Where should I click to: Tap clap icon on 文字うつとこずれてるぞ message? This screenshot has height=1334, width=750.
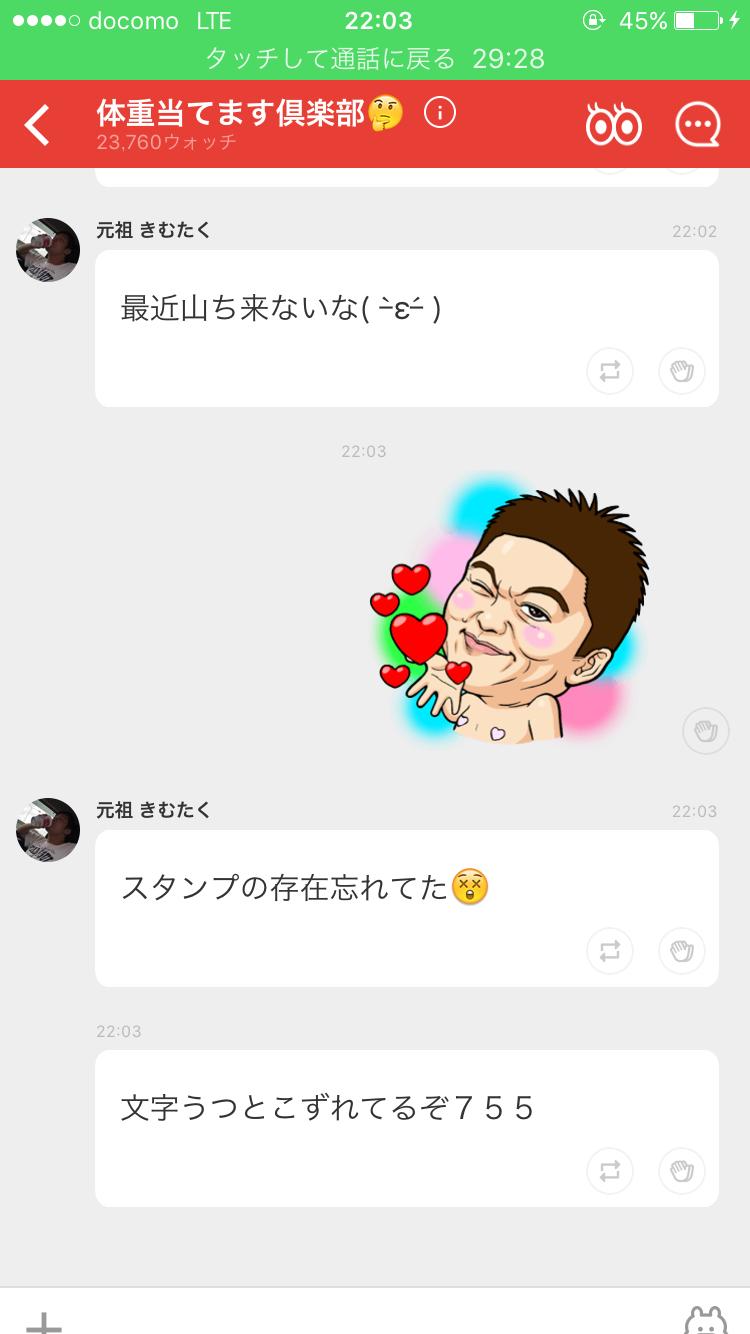(682, 1171)
